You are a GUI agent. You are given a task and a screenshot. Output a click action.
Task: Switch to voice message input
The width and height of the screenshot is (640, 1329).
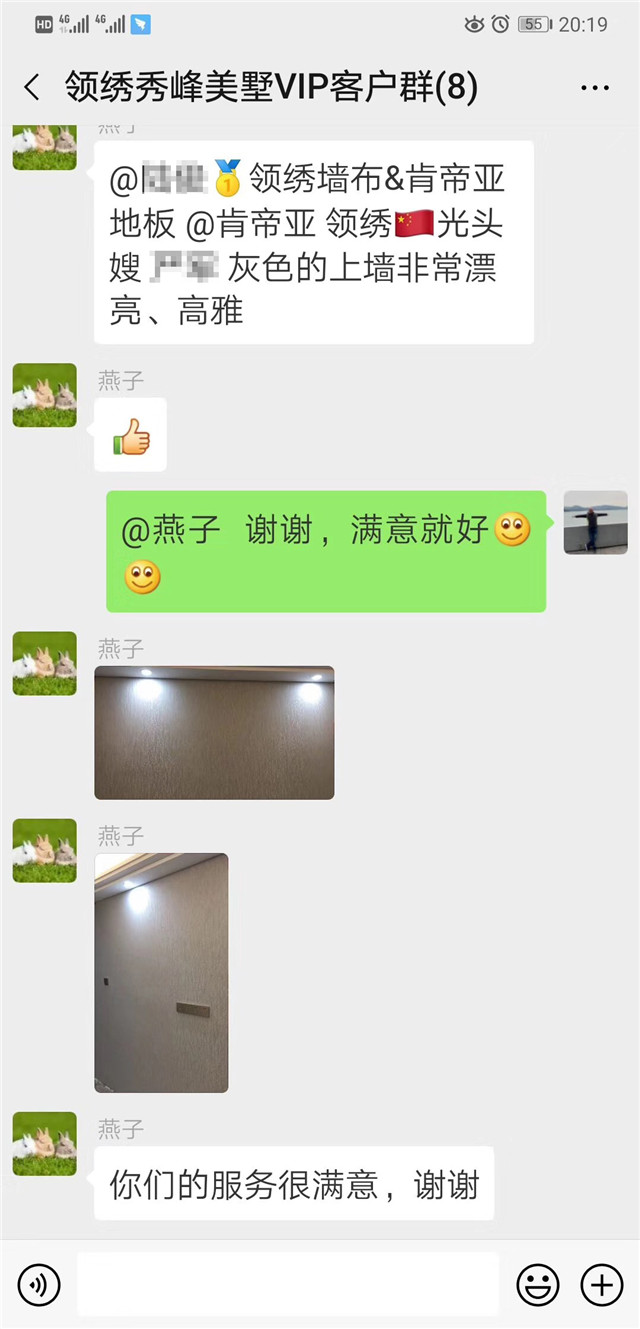[39, 1284]
